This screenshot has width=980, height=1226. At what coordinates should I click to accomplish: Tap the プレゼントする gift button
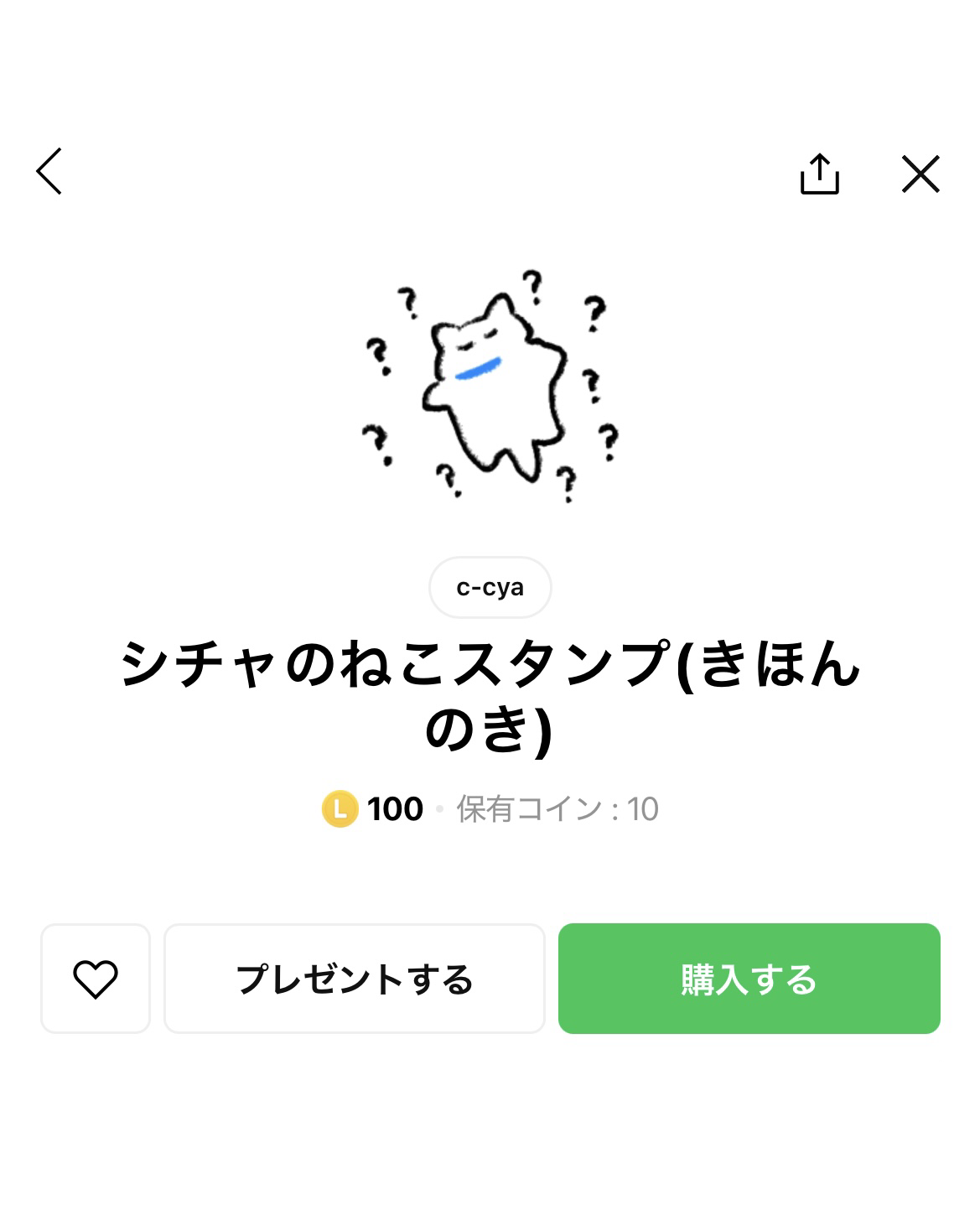pyautogui.click(x=355, y=979)
